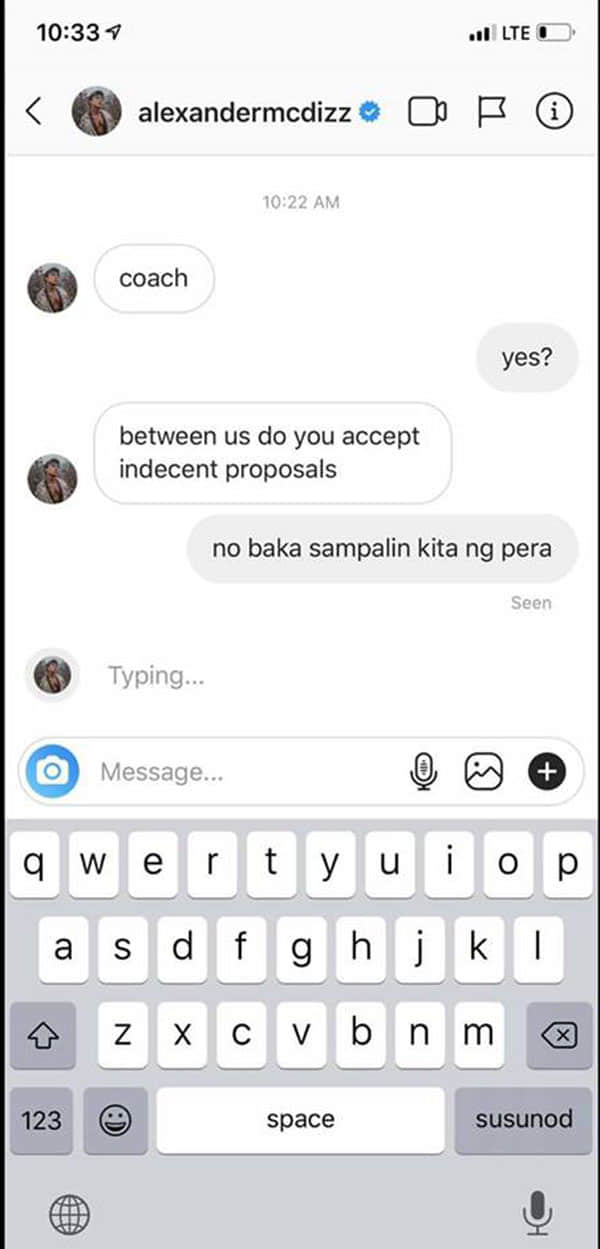The image size is (600, 1249).
Task: Flag this conversation
Action: pyautogui.click(x=491, y=112)
